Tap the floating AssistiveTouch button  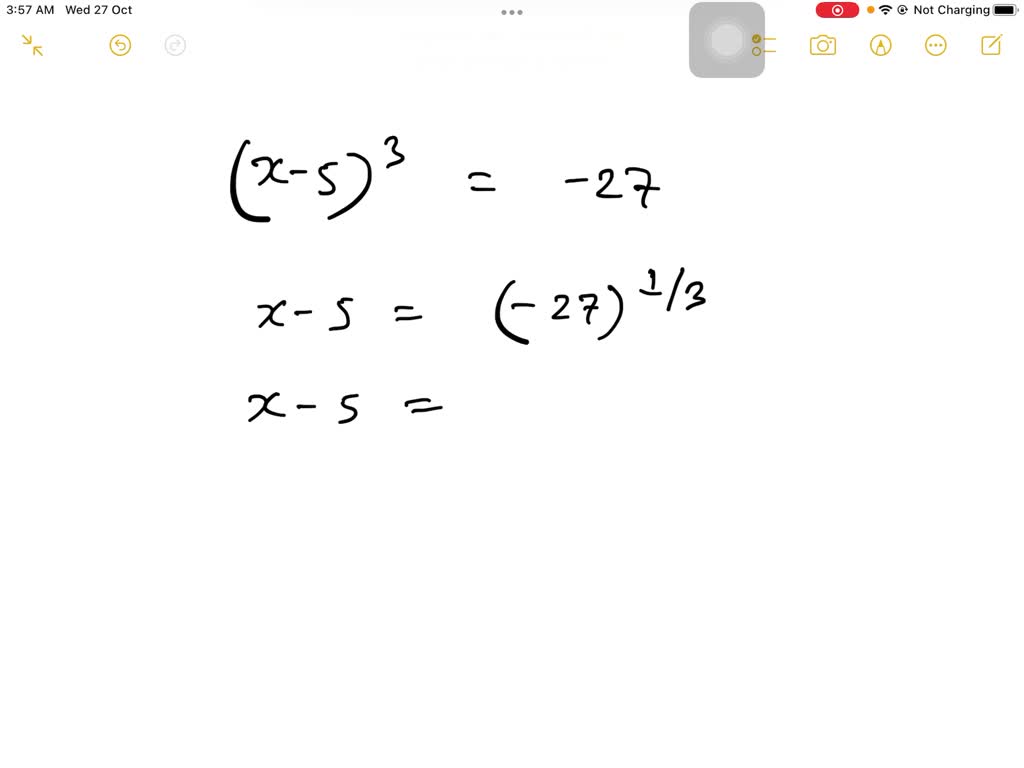[x=727, y=40]
